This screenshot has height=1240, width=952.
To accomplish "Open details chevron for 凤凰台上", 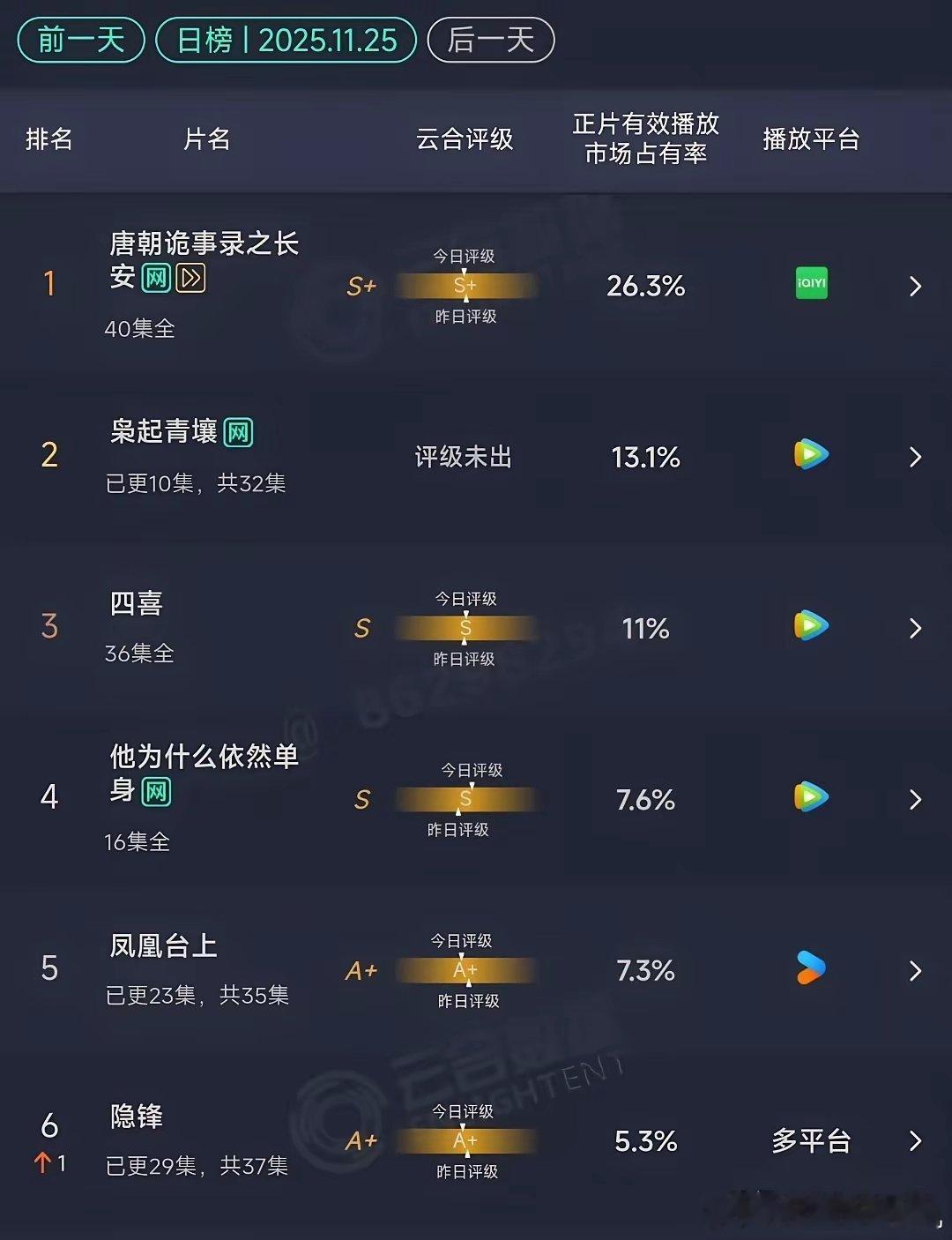I will pyautogui.click(x=914, y=970).
